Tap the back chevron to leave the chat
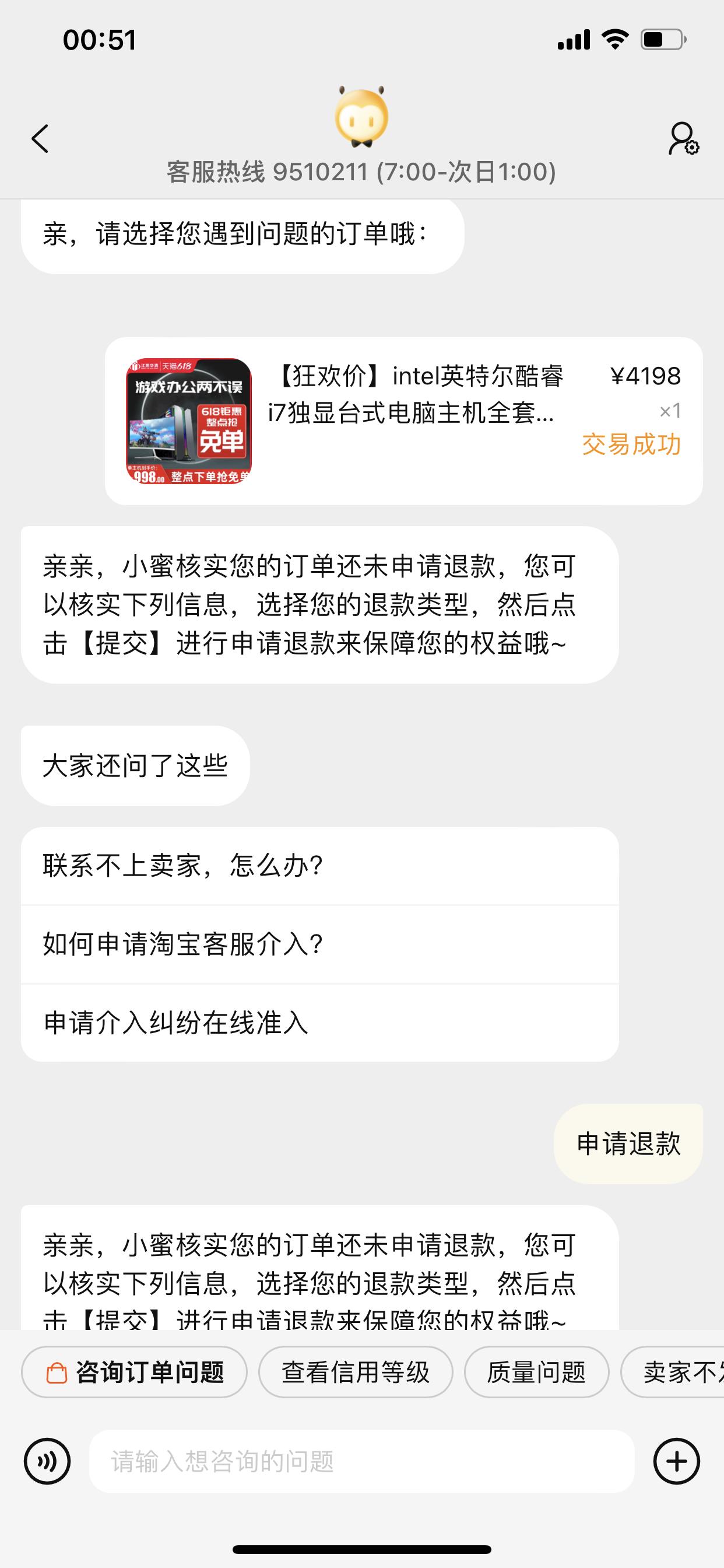The image size is (724, 1568). [x=40, y=139]
